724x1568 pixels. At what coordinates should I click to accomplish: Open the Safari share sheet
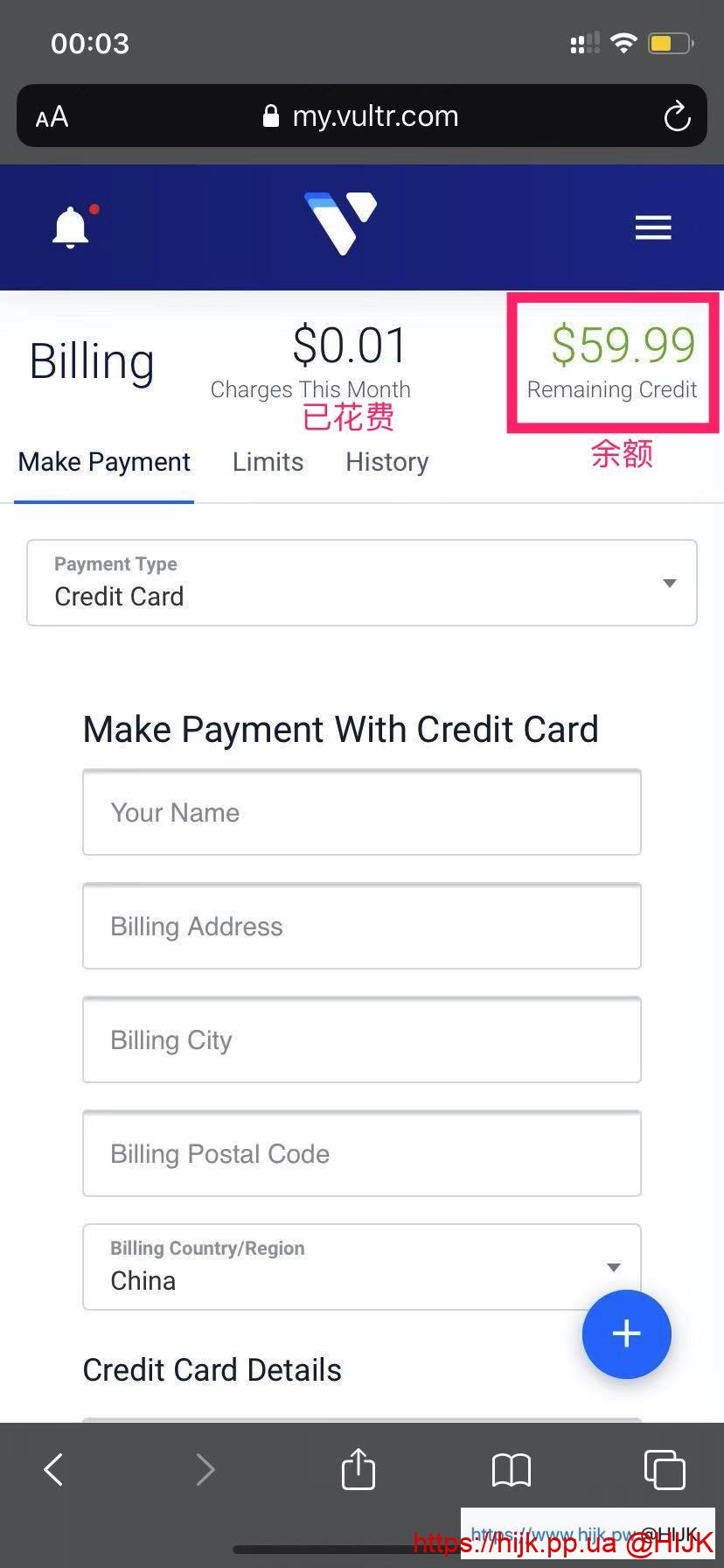(x=359, y=1469)
